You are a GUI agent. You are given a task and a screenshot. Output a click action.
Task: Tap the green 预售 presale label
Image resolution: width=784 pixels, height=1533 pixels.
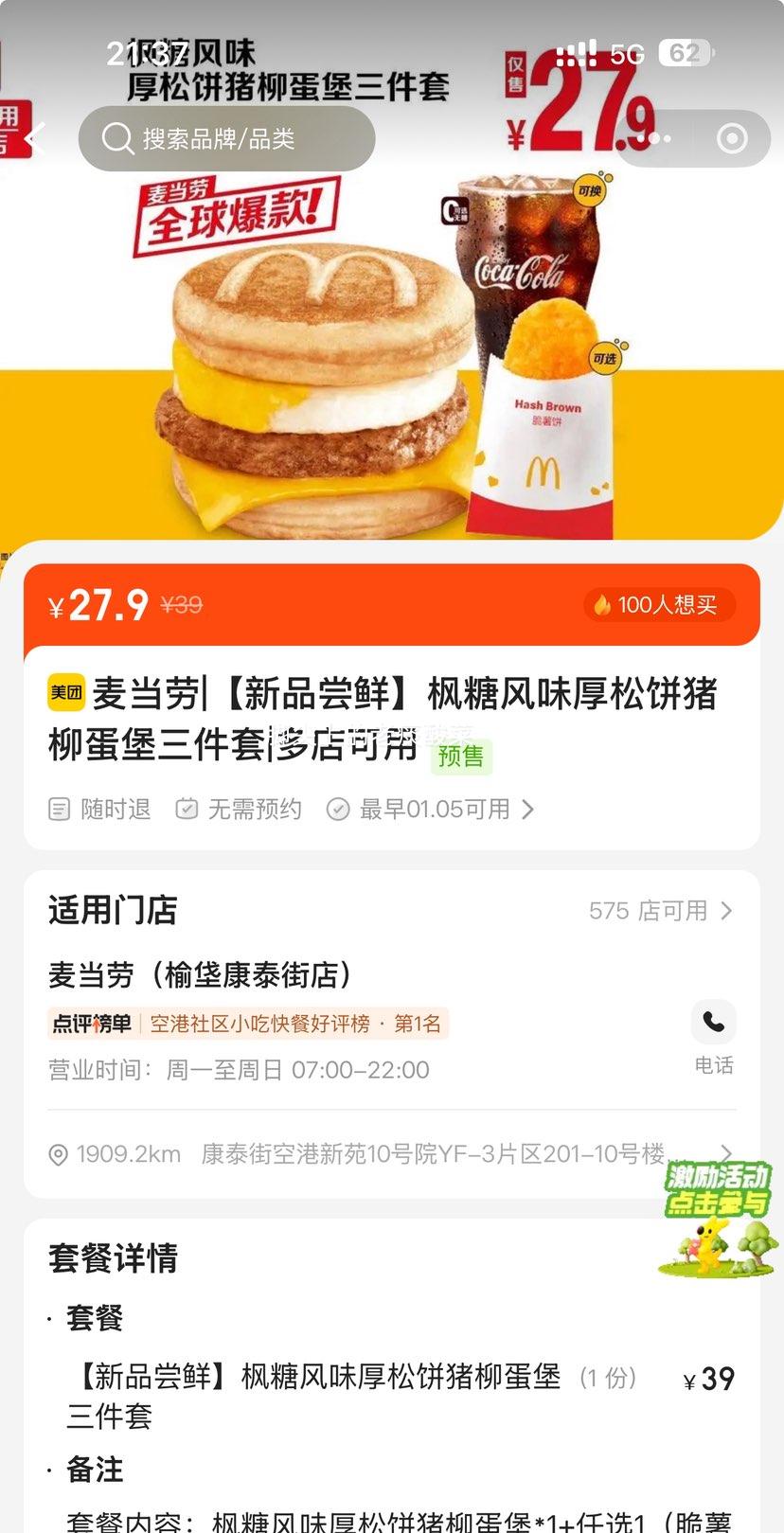click(x=461, y=757)
